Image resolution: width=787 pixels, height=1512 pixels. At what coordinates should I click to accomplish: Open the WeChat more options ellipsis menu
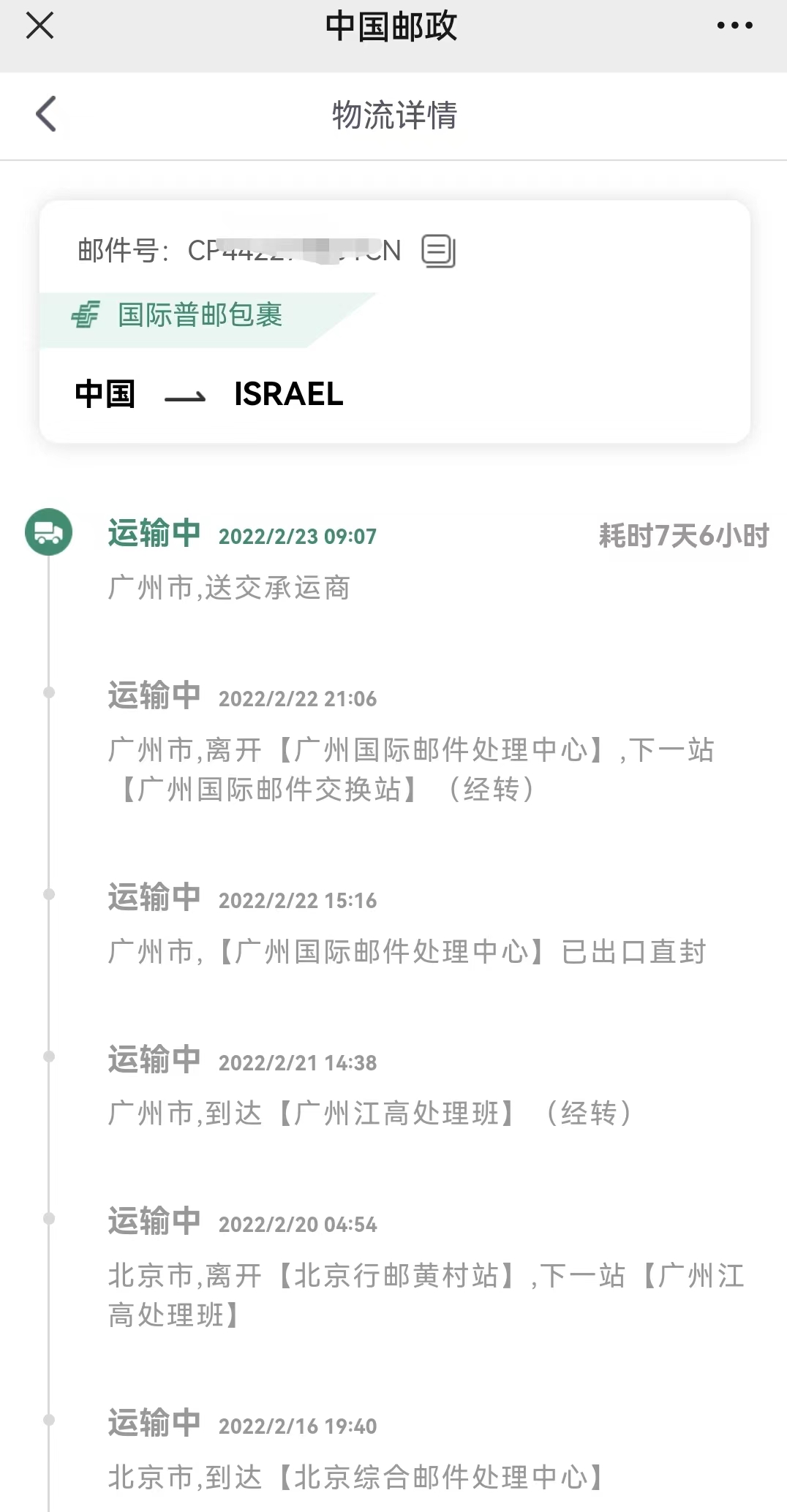tap(734, 25)
